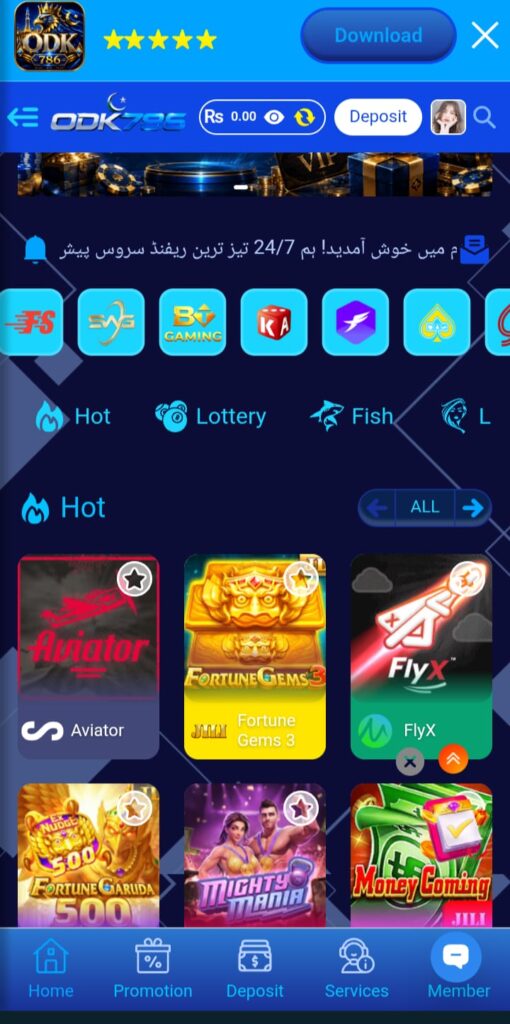This screenshot has width=510, height=1024.
Task: Select the BT Gaming provider
Action: click(193, 322)
